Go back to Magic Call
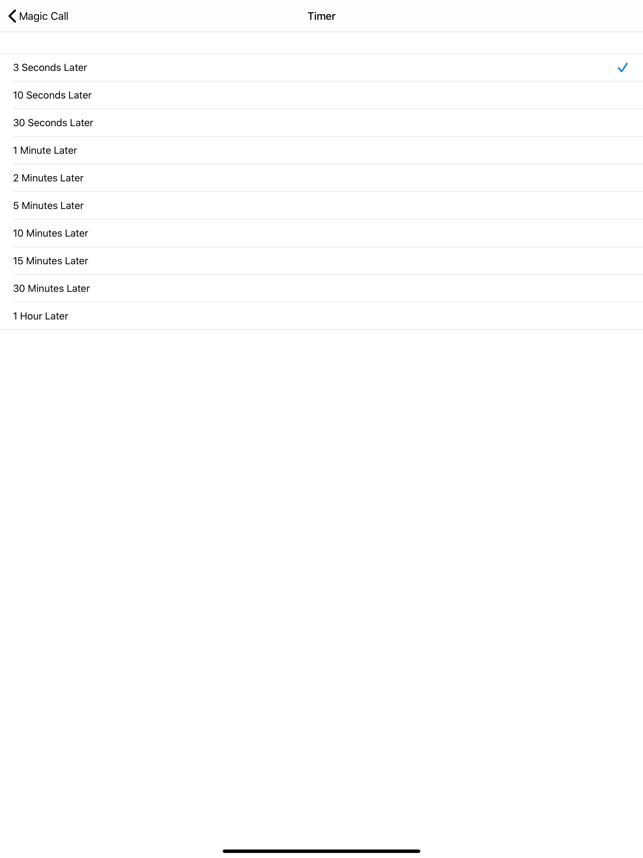Viewport: 643px width, 858px height. [x=39, y=16]
